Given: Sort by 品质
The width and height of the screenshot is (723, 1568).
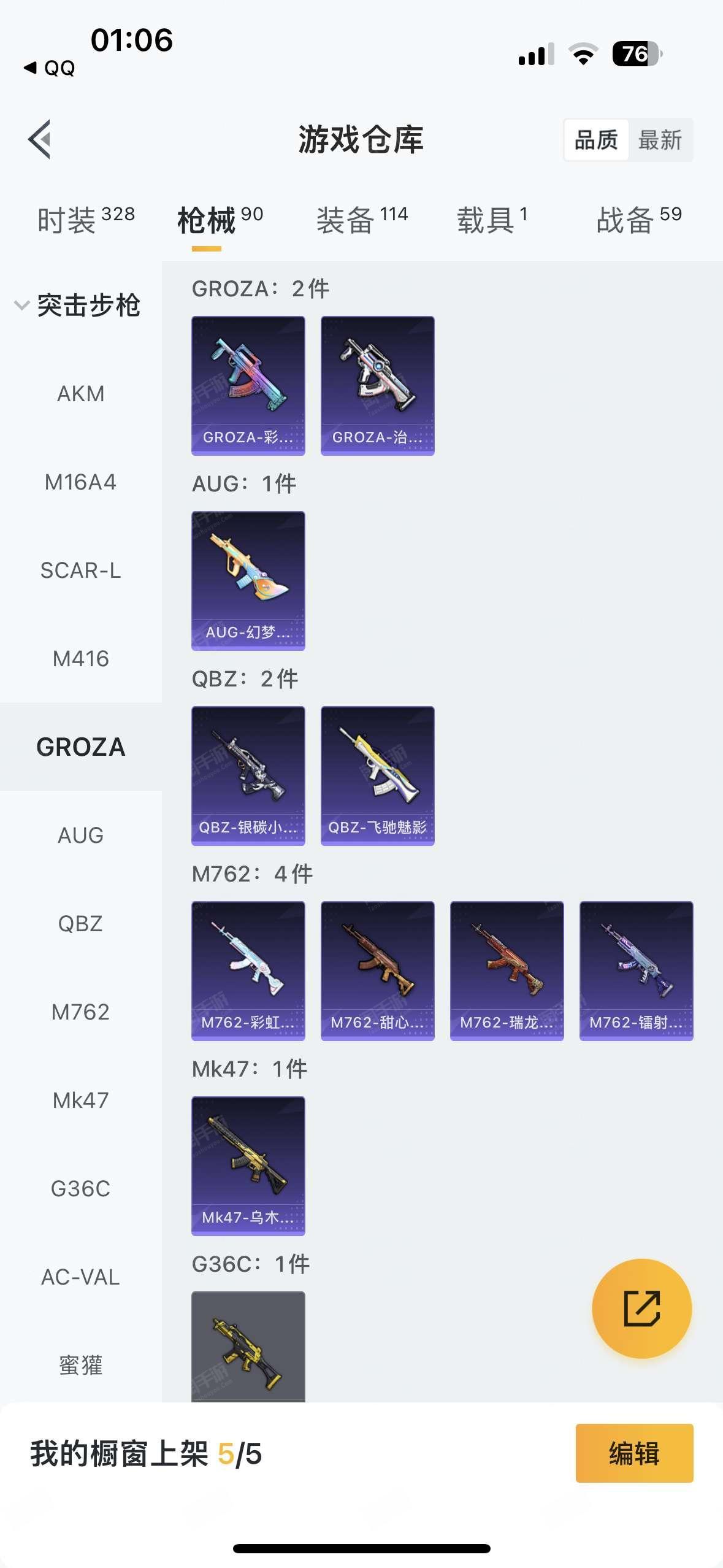Looking at the screenshot, I should tap(596, 140).
